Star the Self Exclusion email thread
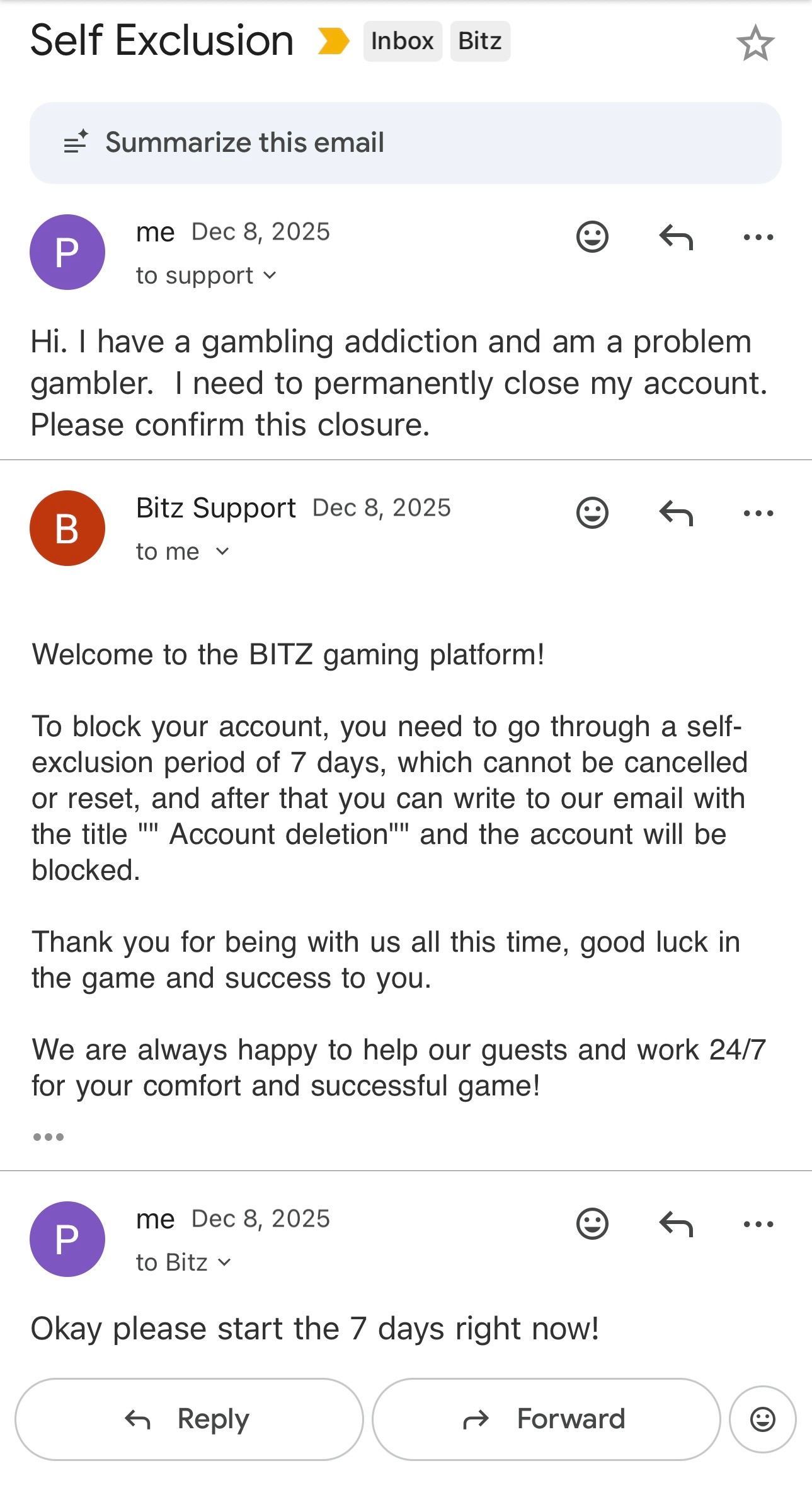 tap(755, 43)
